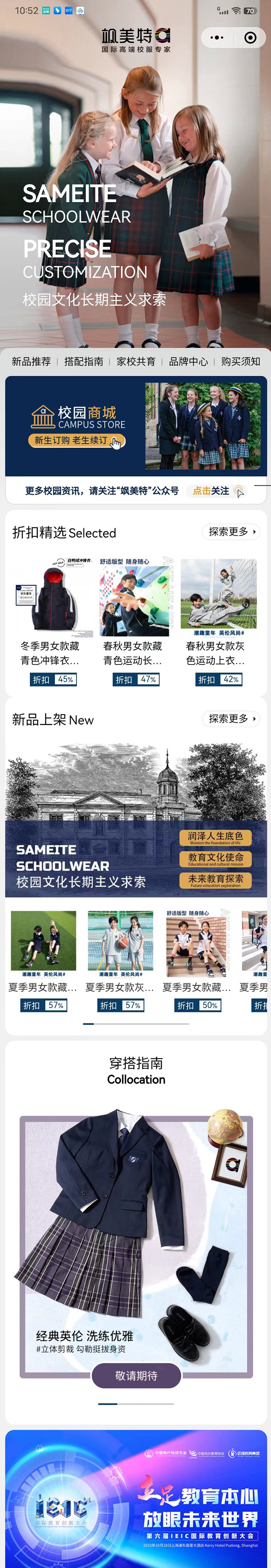Switch to the 搭配指南 tab
The height and width of the screenshot is (1568, 271).
click(x=84, y=362)
